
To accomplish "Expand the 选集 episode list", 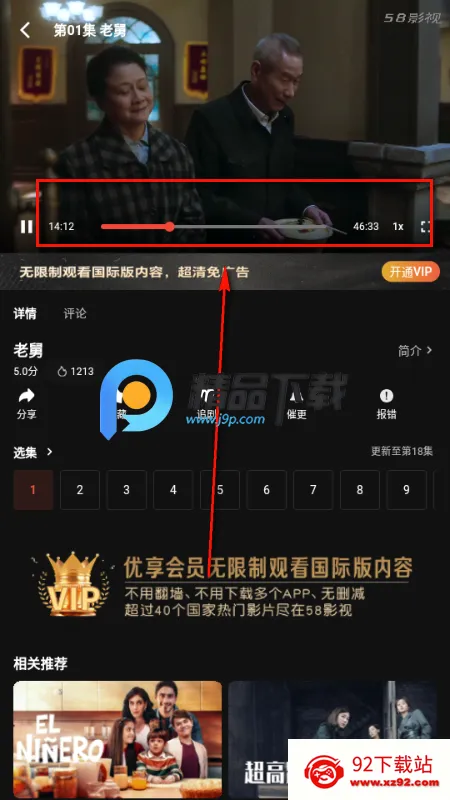I will pyautogui.click(x=33, y=452).
